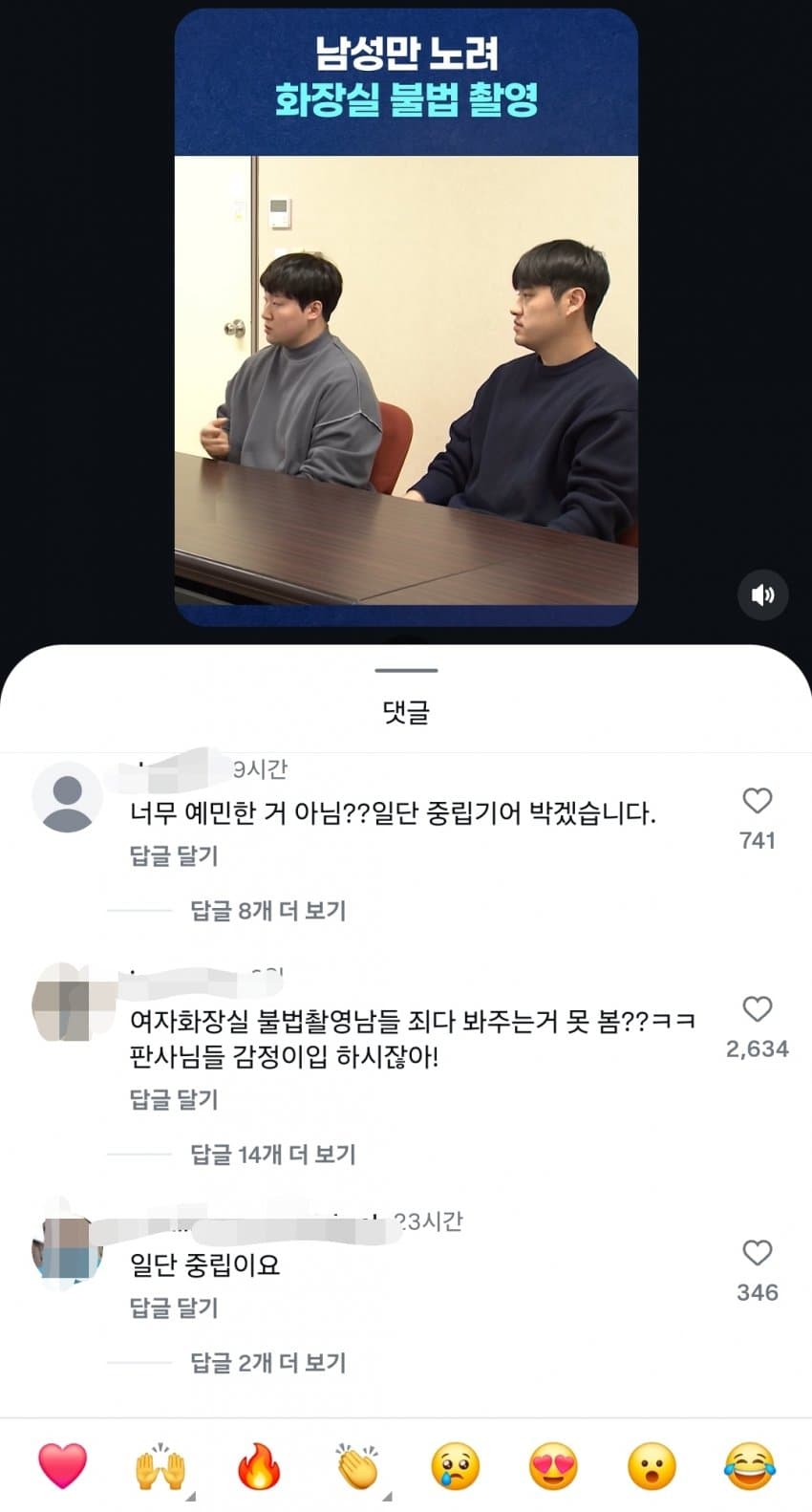Like the comment with 741 likes
The image size is (812, 1512).
pos(757,801)
